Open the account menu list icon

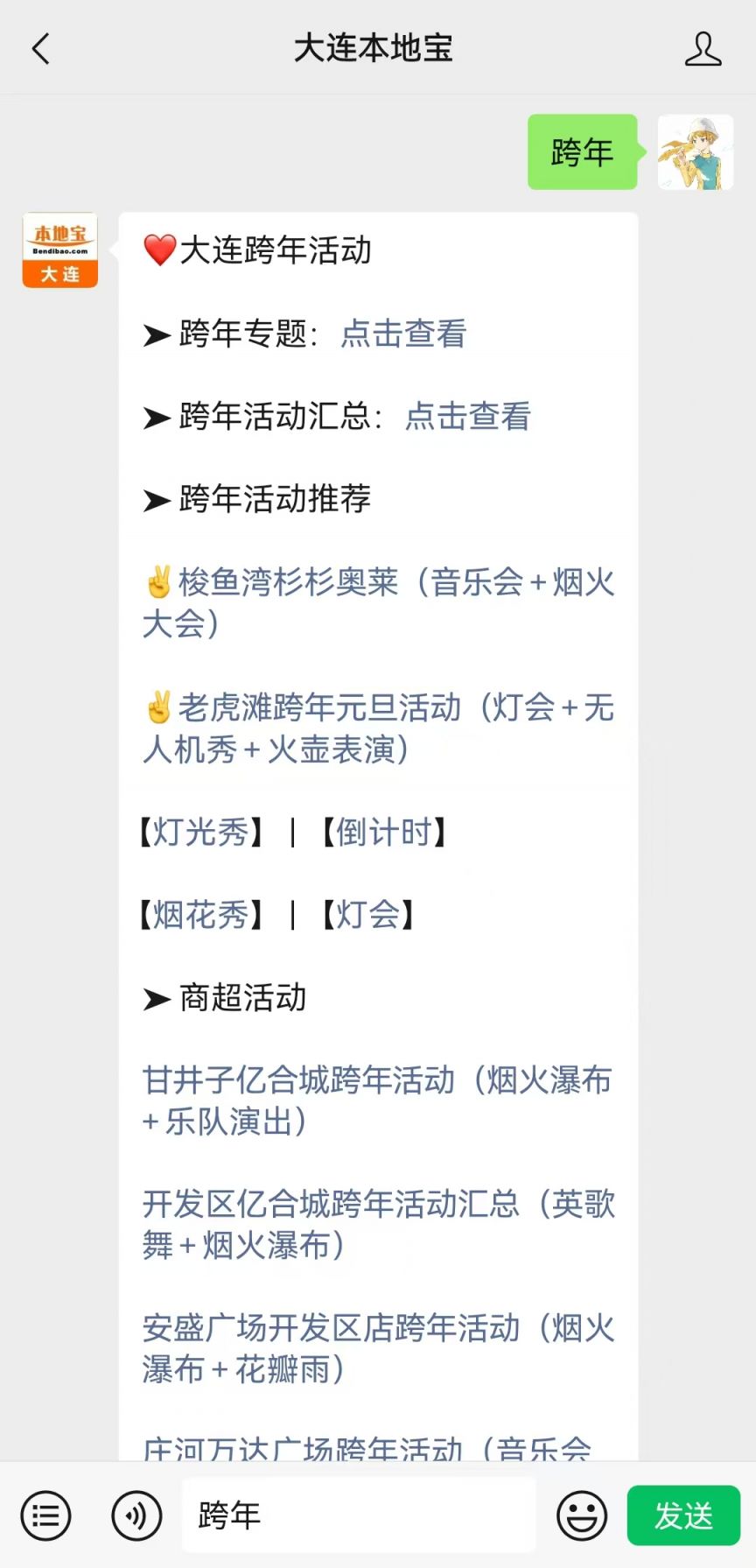[x=46, y=1515]
